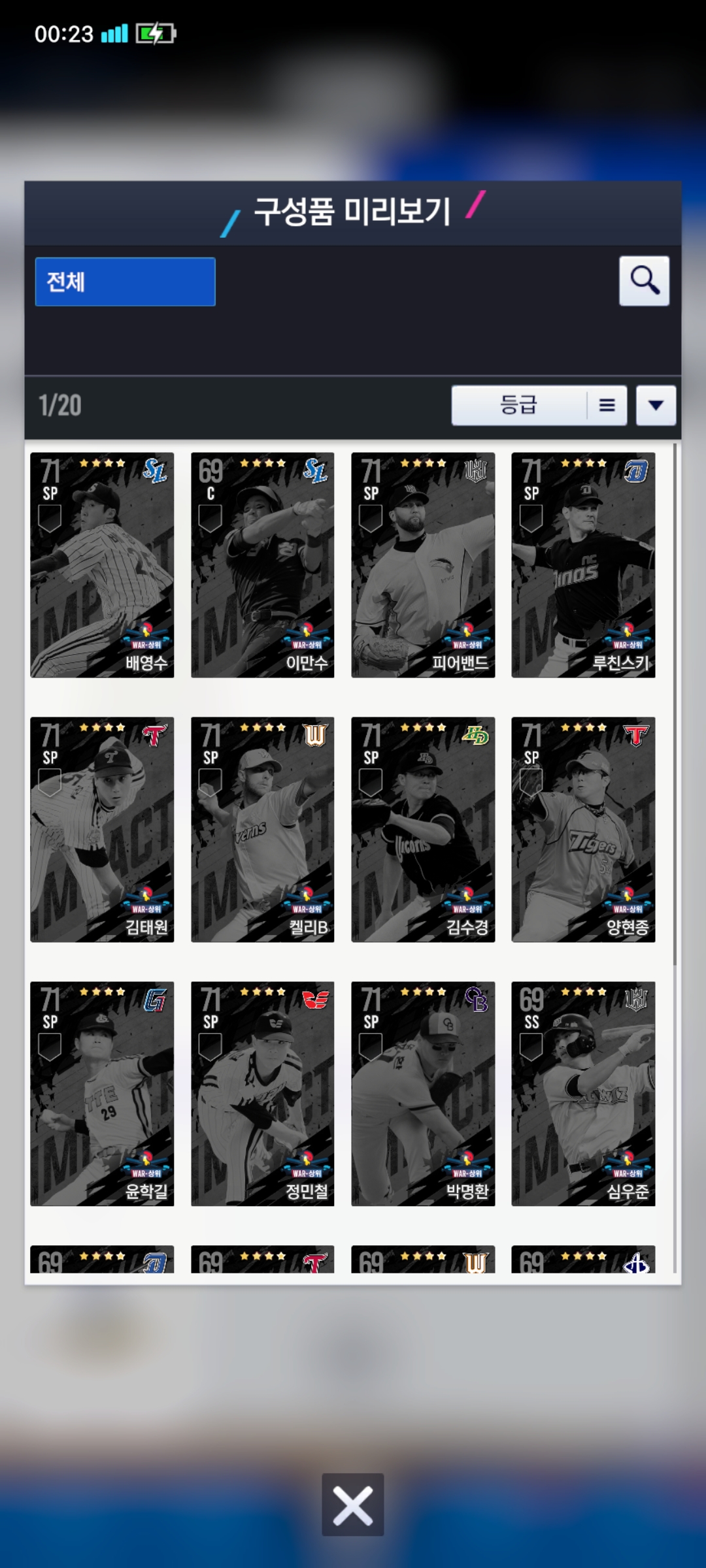Close the 구성품 미리보기 popup

(x=352, y=1505)
